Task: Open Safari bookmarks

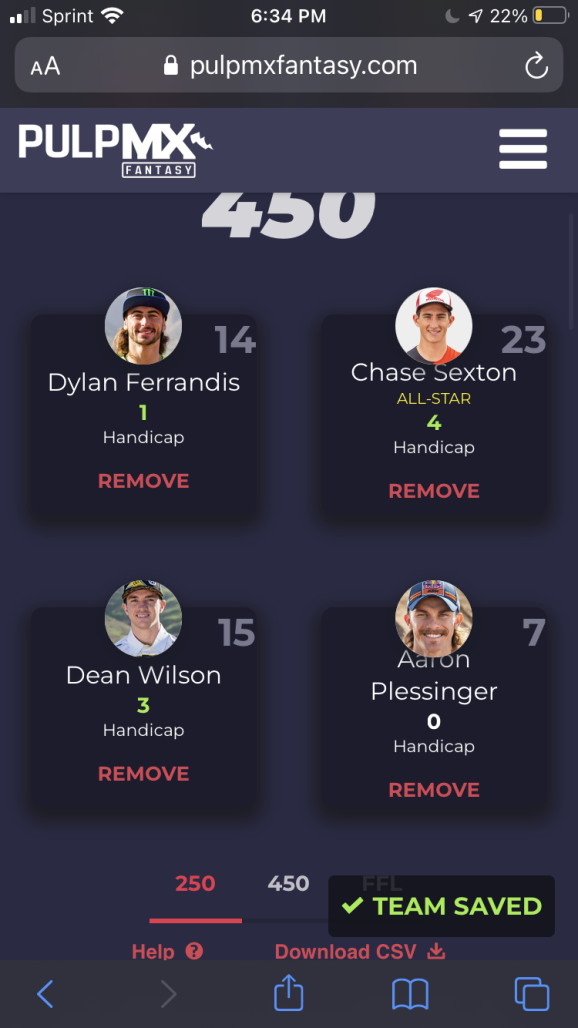Action: pos(410,994)
